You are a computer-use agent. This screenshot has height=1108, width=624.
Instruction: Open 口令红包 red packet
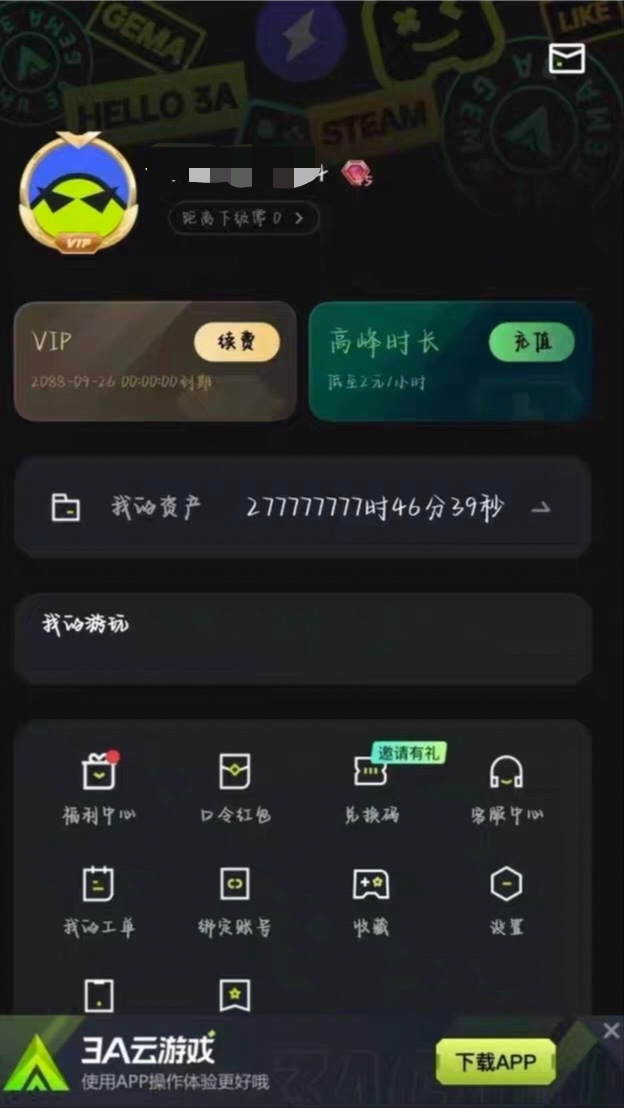(x=235, y=789)
